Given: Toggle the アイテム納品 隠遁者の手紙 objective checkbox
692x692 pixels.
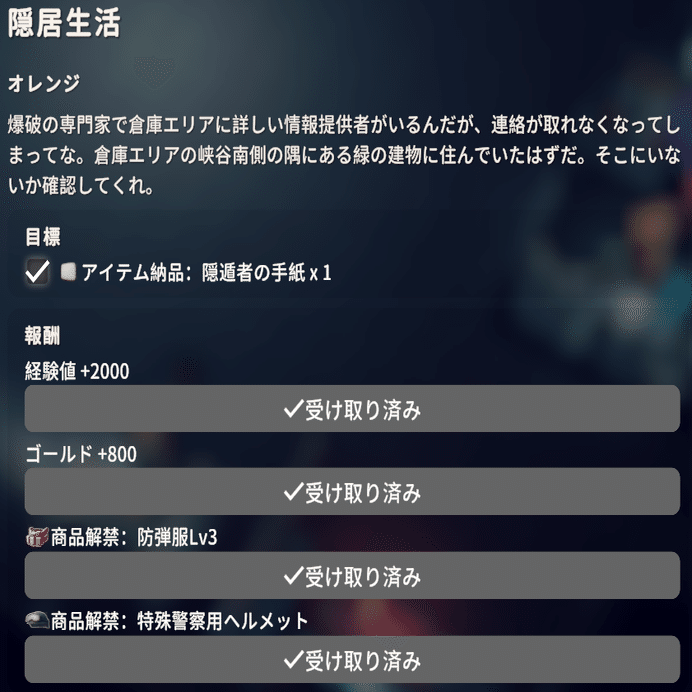Looking at the screenshot, I should pos(37,272).
